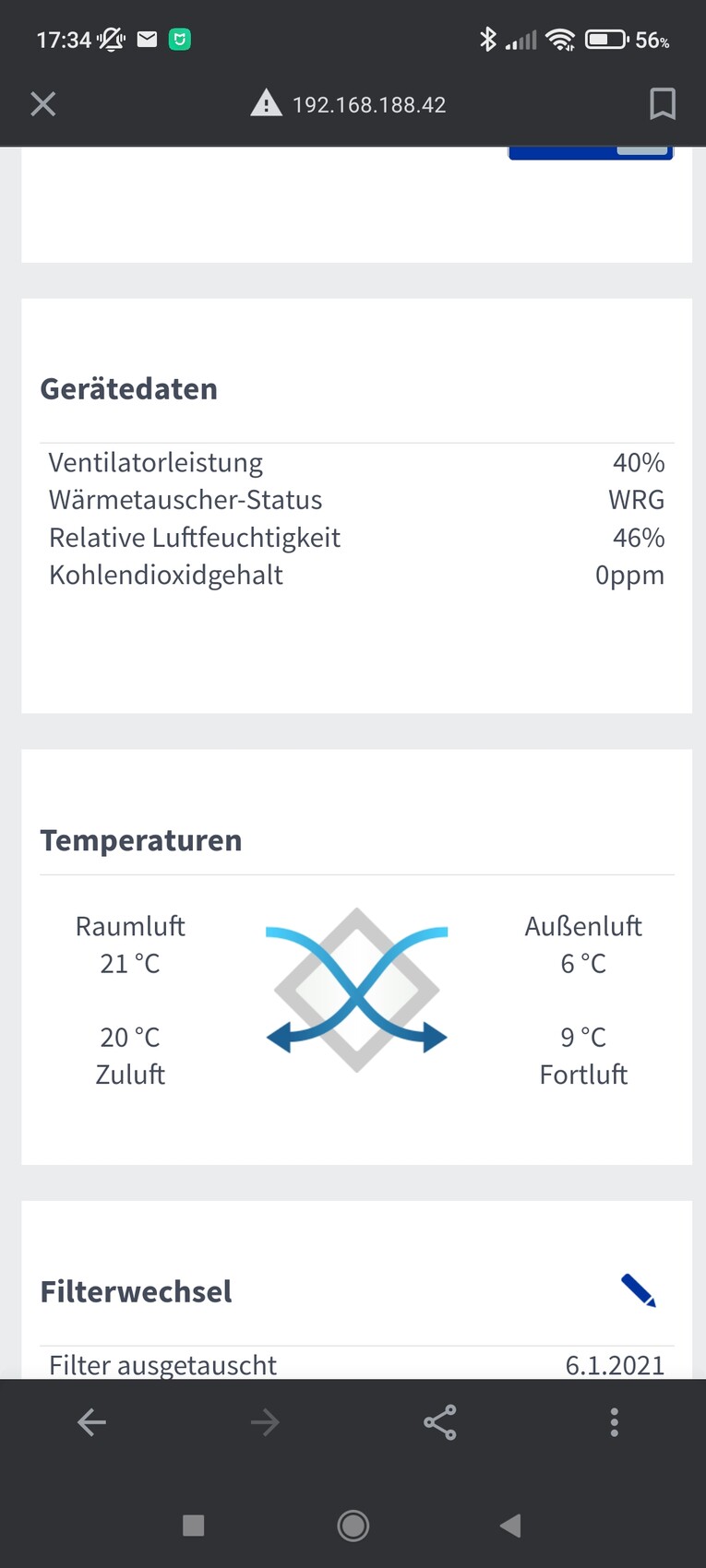Image resolution: width=706 pixels, height=1568 pixels.
Task: Open recent apps
Action: pos(193,1526)
